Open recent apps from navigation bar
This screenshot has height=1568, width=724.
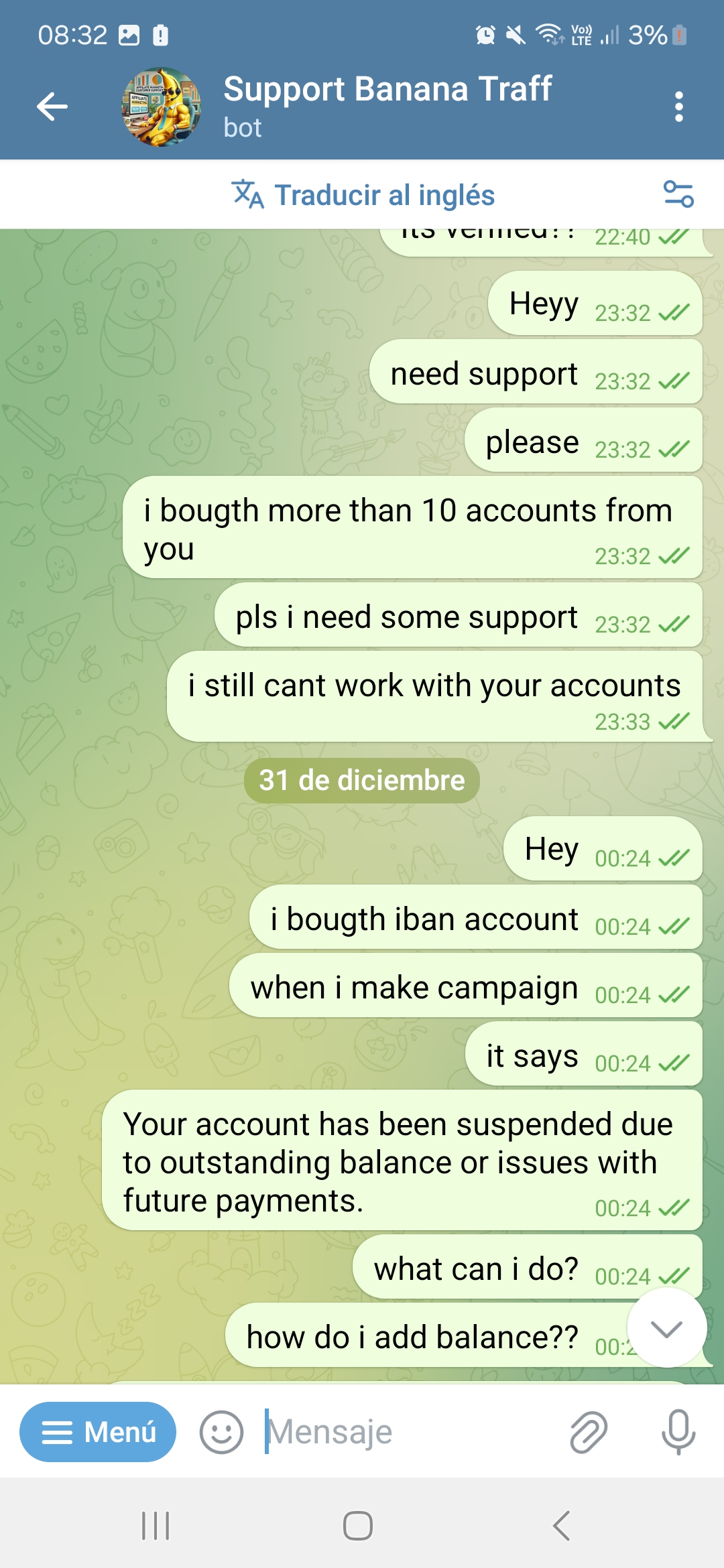[156, 1526]
